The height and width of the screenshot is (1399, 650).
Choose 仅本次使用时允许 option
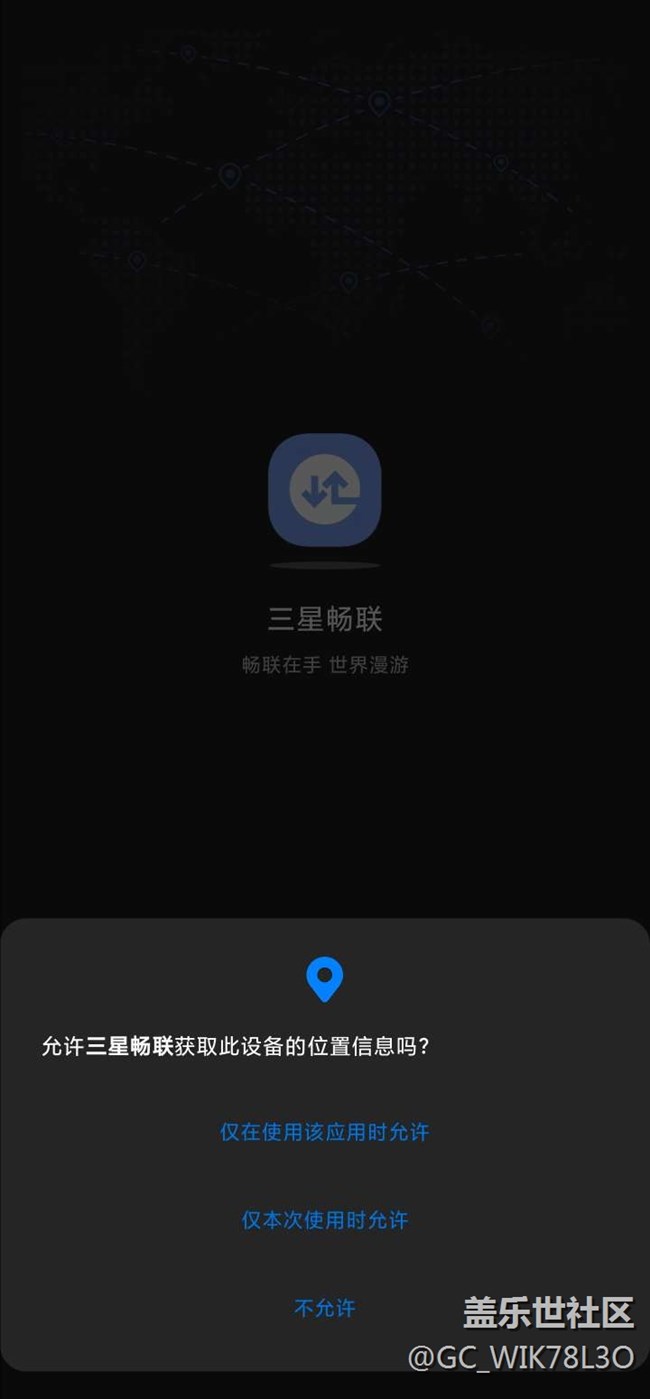point(324,1220)
